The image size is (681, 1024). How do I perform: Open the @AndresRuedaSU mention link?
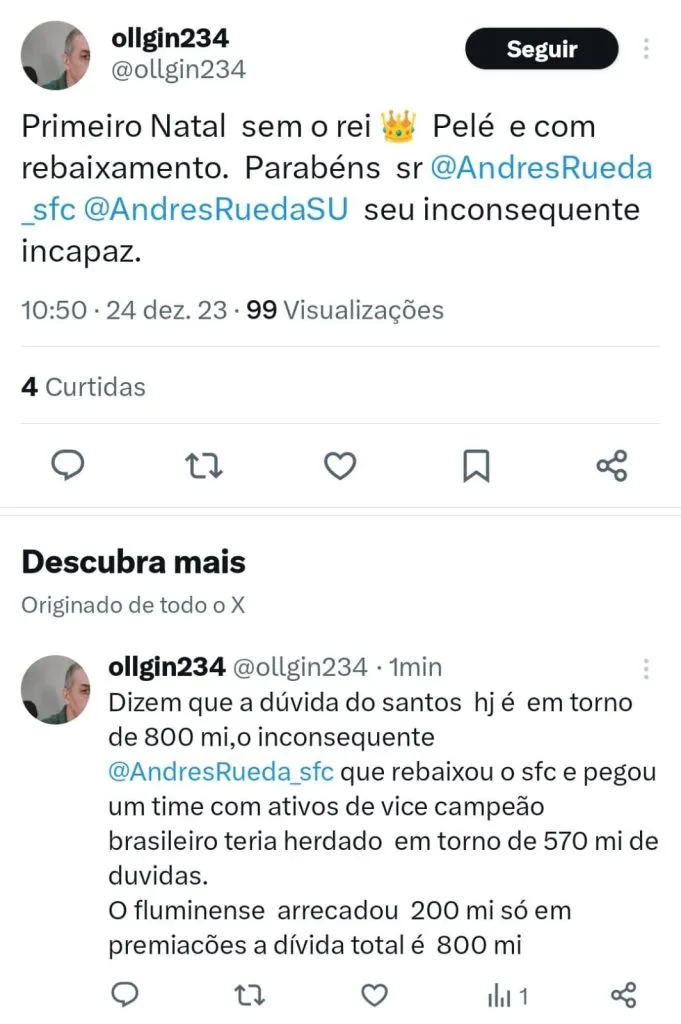point(218,212)
